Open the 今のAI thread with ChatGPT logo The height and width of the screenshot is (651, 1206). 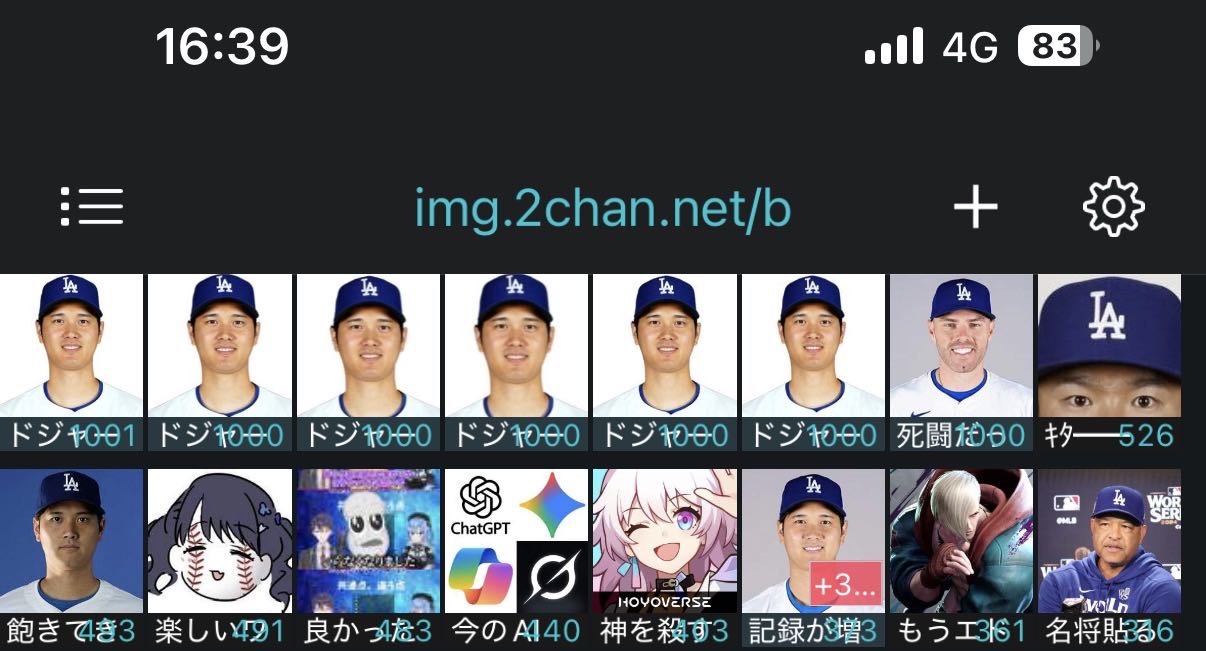[x=515, y=555]
